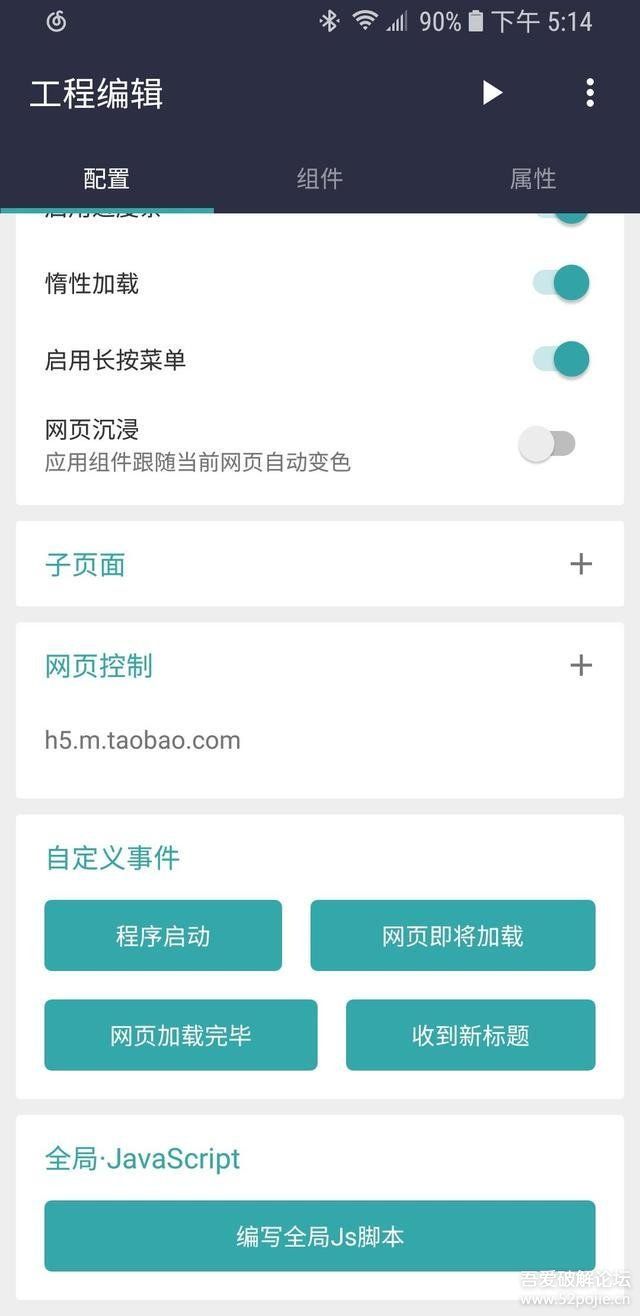
Task: Toggle off 惰性加载 switch
Action: click(561, 283)
